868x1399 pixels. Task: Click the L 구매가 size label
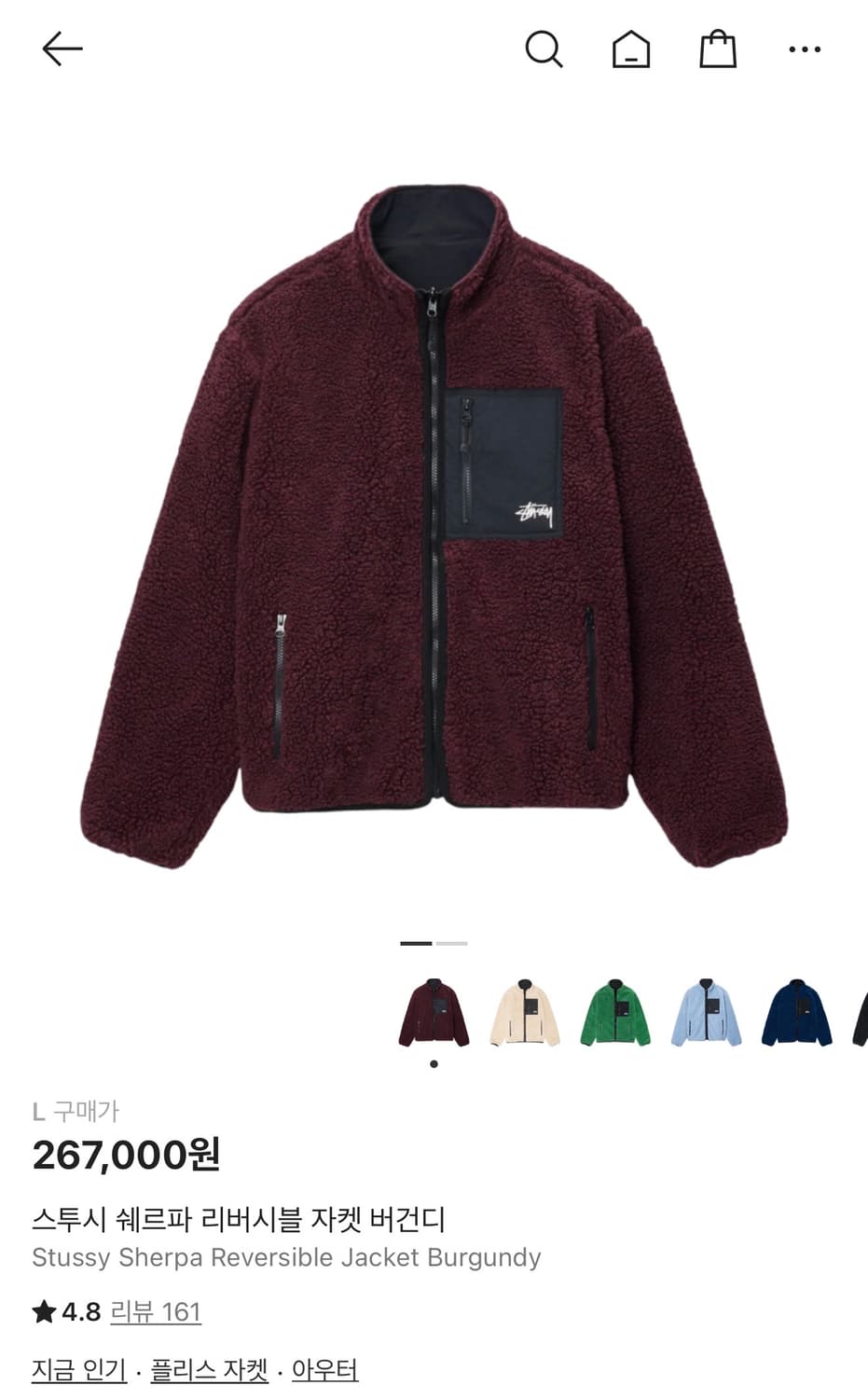click(77, 1109)
